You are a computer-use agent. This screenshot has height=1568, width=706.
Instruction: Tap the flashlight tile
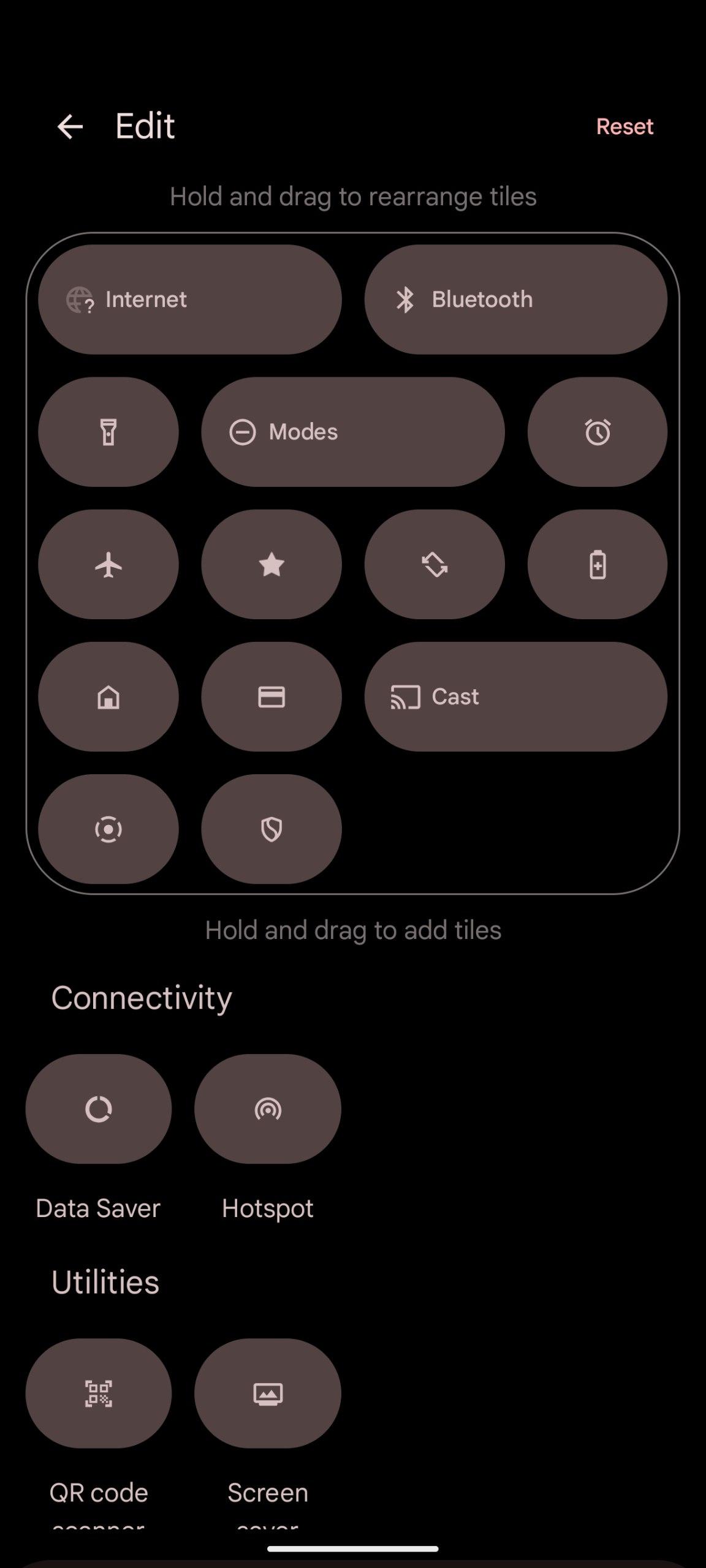tap(108, 432)
